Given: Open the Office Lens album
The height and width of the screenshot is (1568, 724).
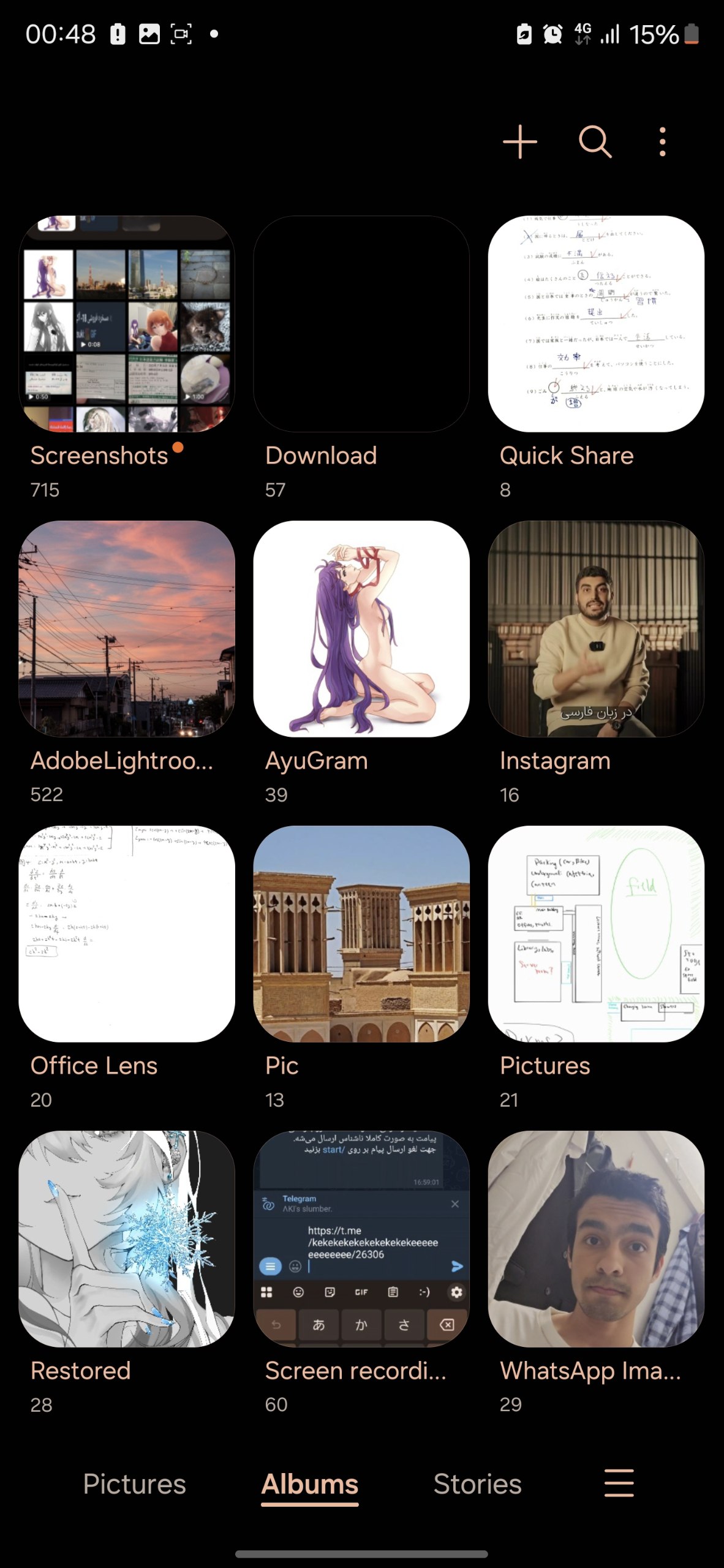Looking at the screenshot, I should pos(127,933).
